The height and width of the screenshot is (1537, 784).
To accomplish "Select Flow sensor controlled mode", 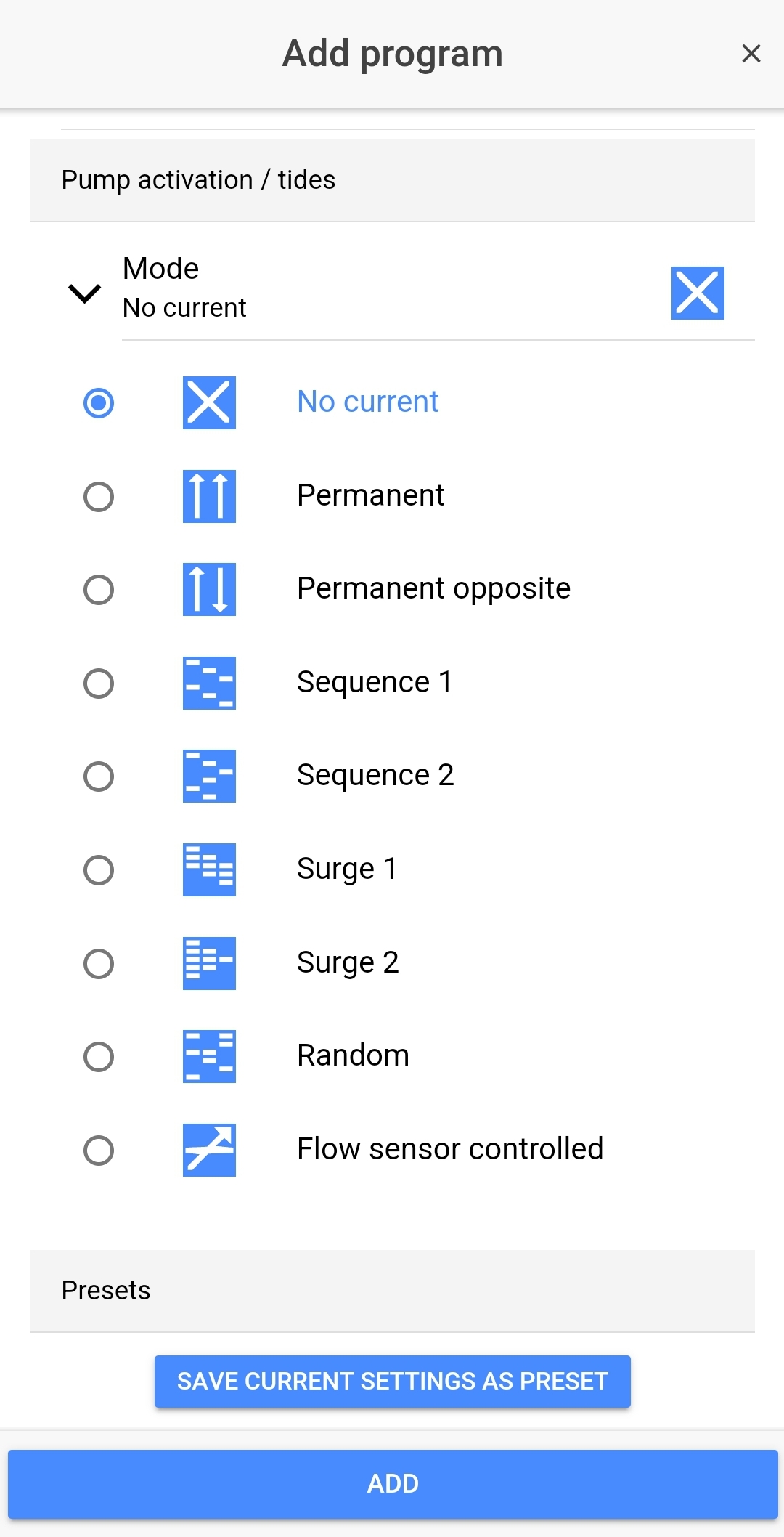I will click(x=99, y=1150).
